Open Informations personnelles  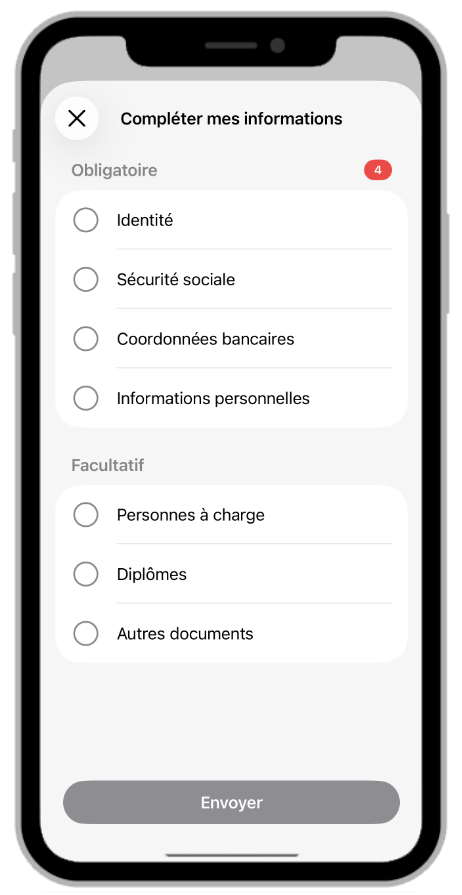[x=231, y=398]
